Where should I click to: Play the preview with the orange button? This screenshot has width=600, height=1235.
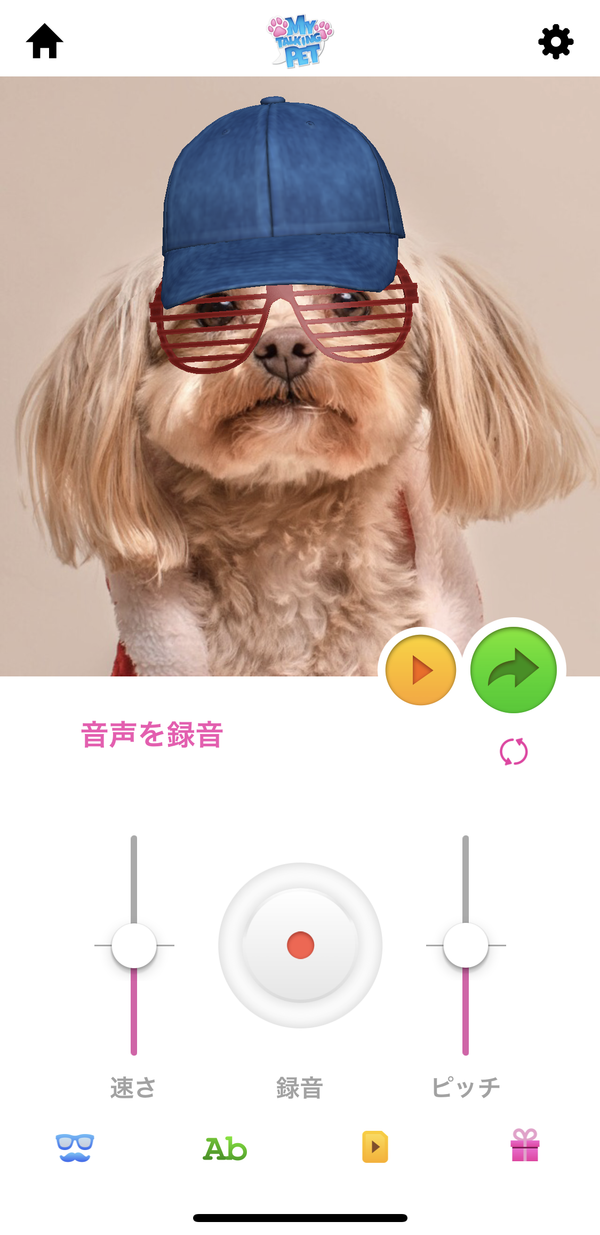(421, 670)
